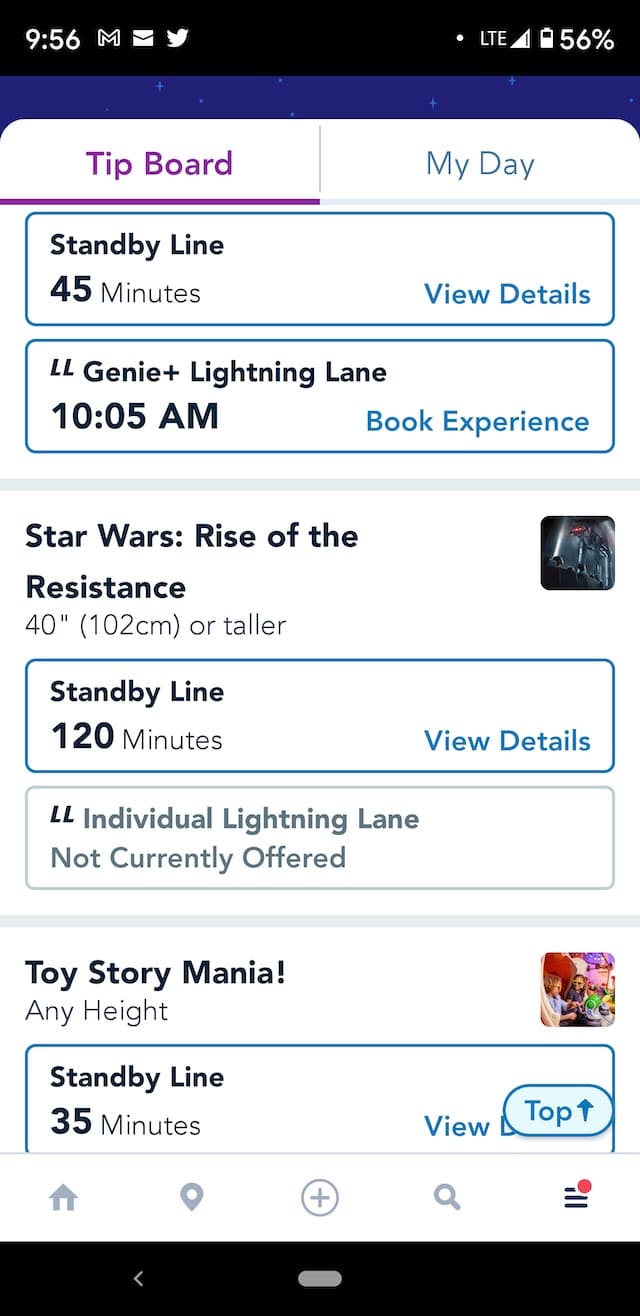Open search from the bottom navigation
The height and width of the screenshot is (1316, 640).
[x=447, y=1197]
